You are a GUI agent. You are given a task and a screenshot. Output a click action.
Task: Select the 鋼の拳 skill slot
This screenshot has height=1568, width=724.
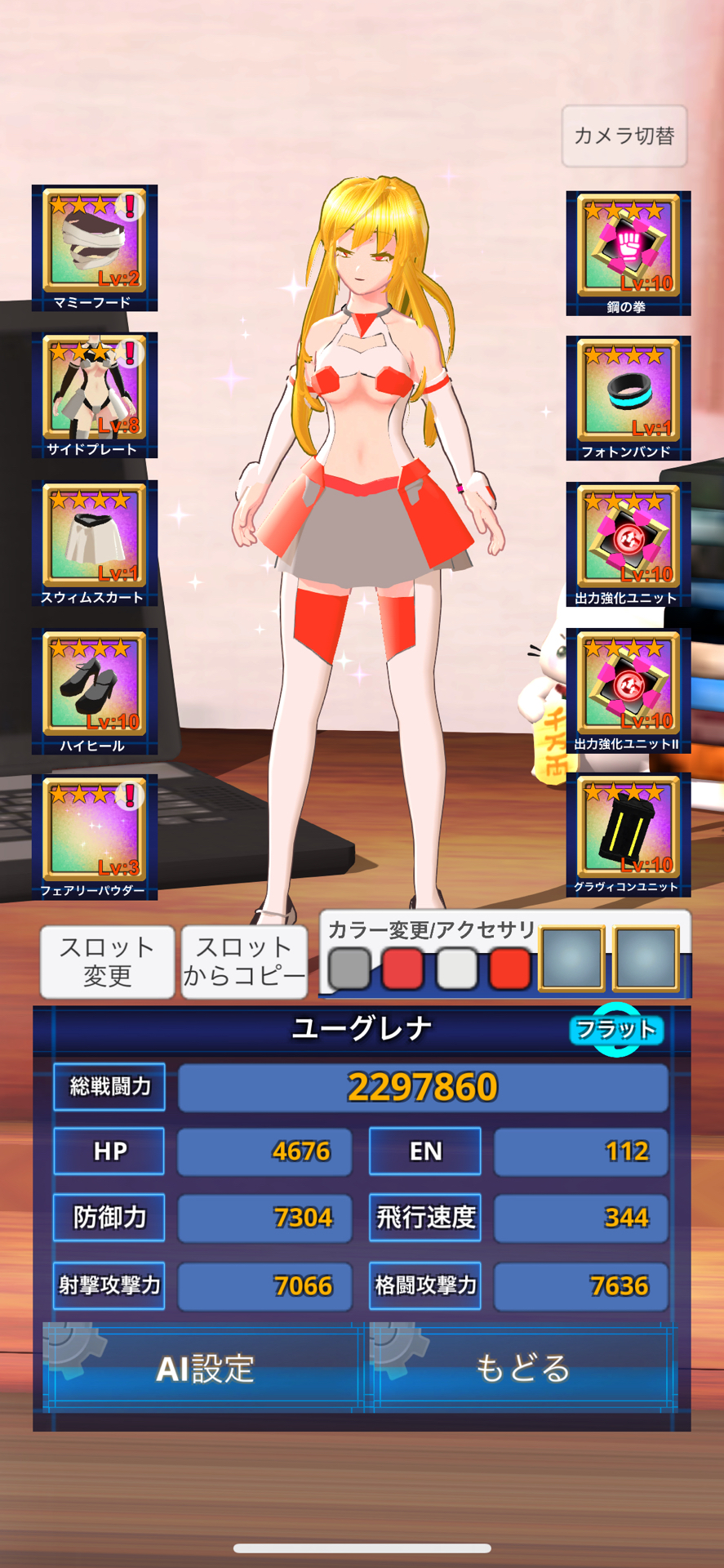[629, 252]
